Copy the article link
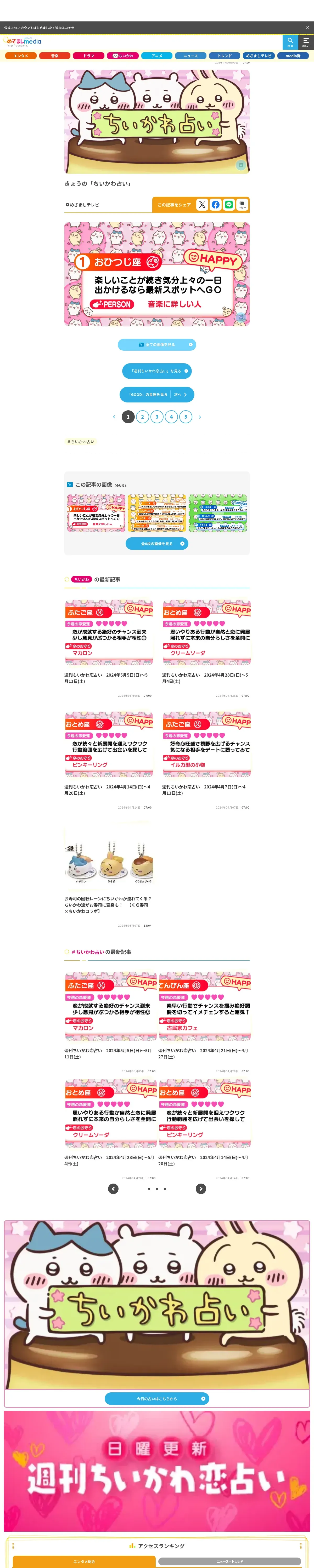The width and height of the screenshot is (314, 1568). (242, 205)
